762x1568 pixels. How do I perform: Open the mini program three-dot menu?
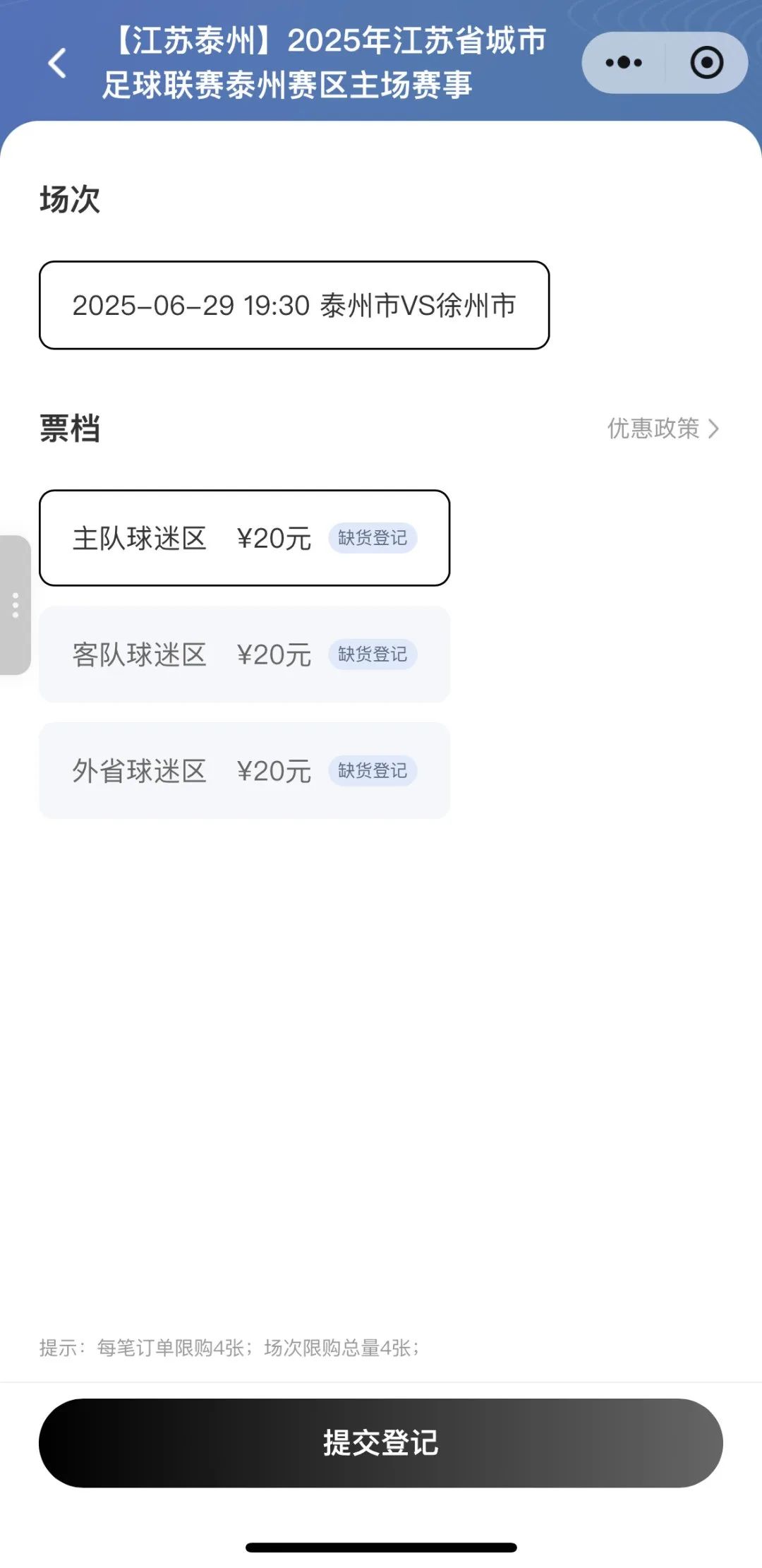pos(624,63)
